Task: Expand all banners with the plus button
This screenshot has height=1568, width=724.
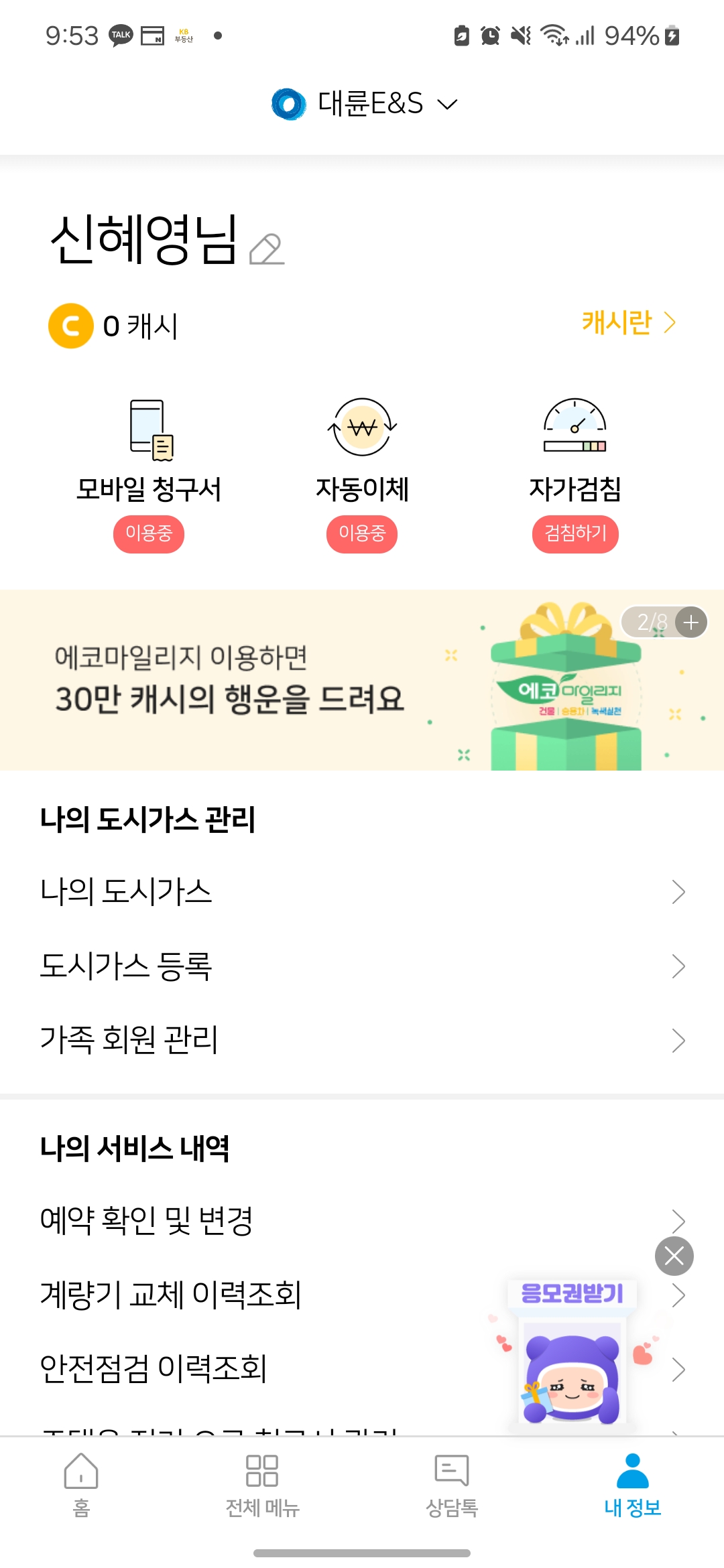Action: [x=691, y=623]
